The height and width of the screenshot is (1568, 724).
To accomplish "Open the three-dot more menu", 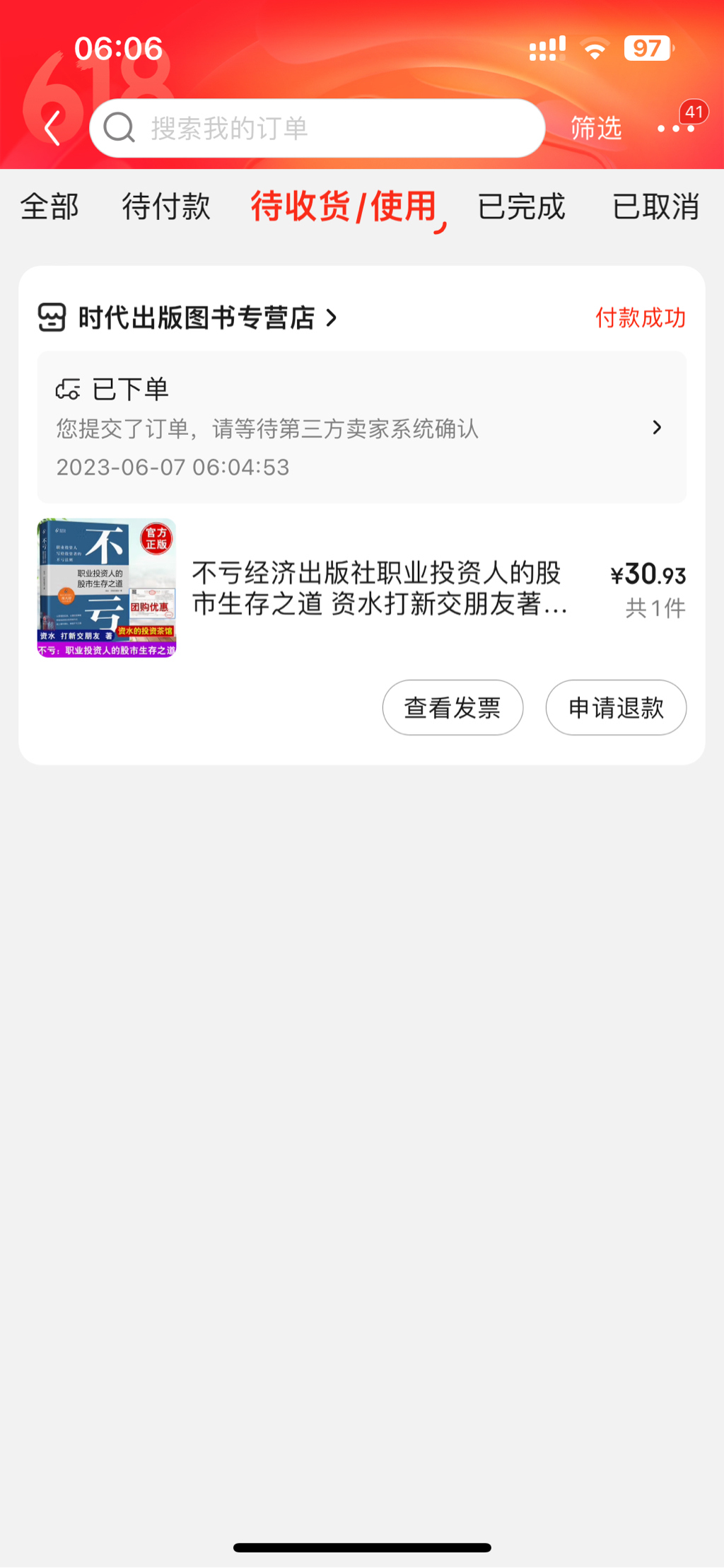I will (x=675, y=128).
